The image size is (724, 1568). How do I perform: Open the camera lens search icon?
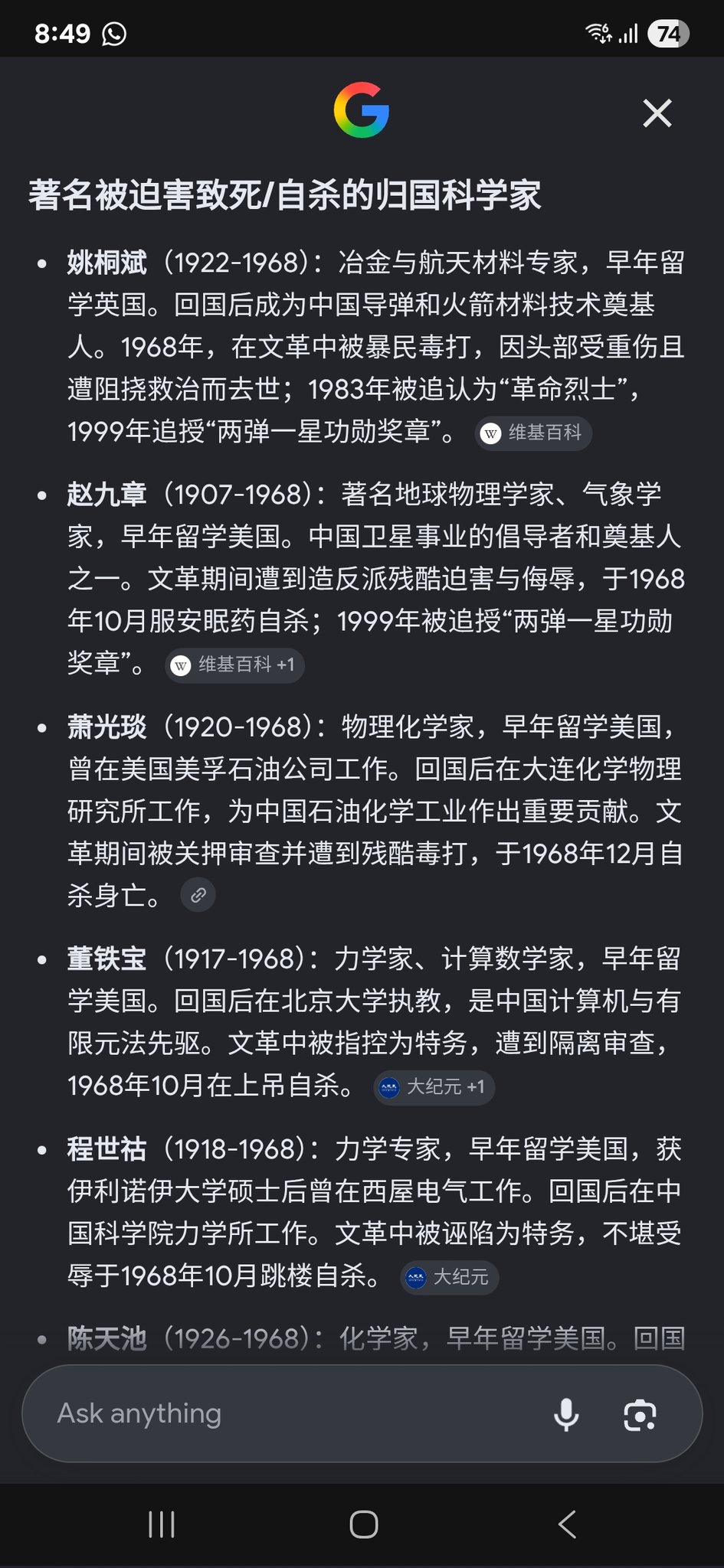click(640, 1414)
